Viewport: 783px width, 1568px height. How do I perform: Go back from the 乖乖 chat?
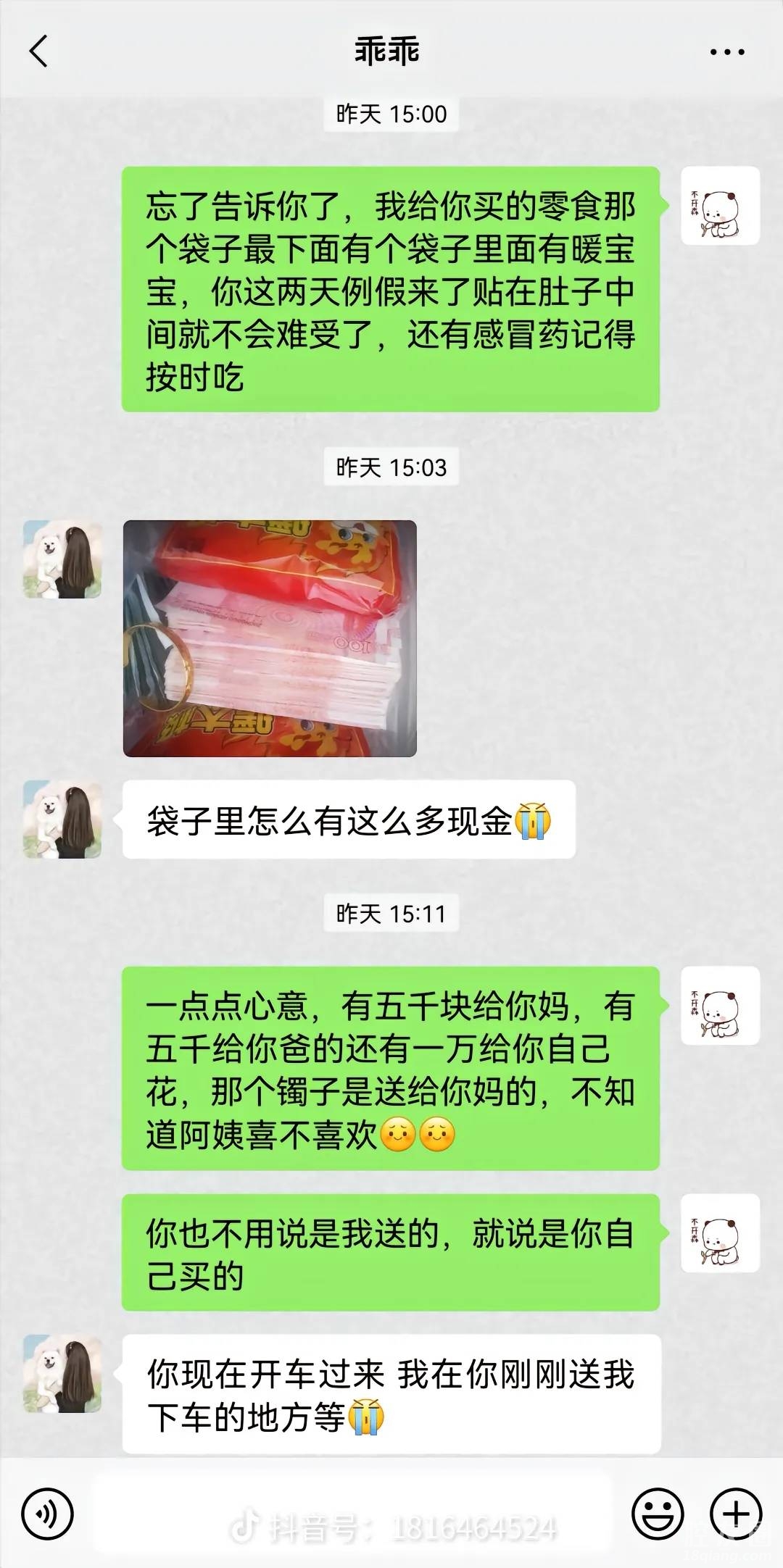pyautogui.click(x=39, y=51)
